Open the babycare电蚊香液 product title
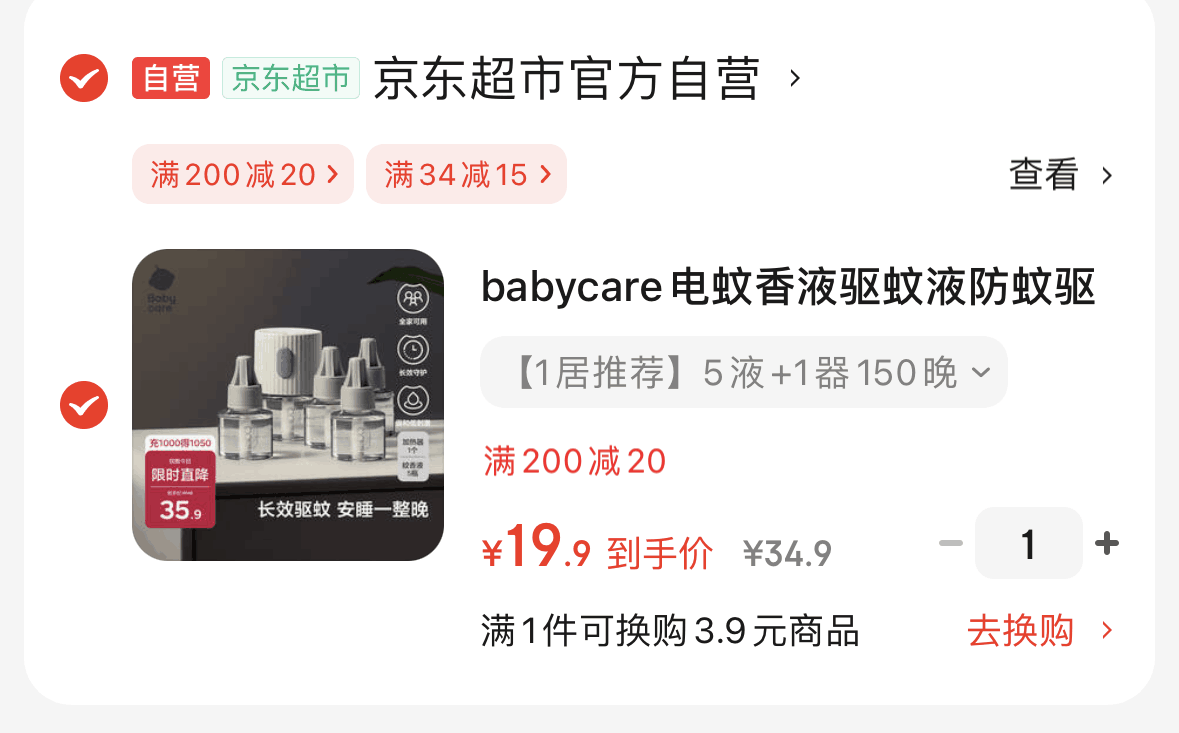 pyautogui.click(x=788, y=288)
